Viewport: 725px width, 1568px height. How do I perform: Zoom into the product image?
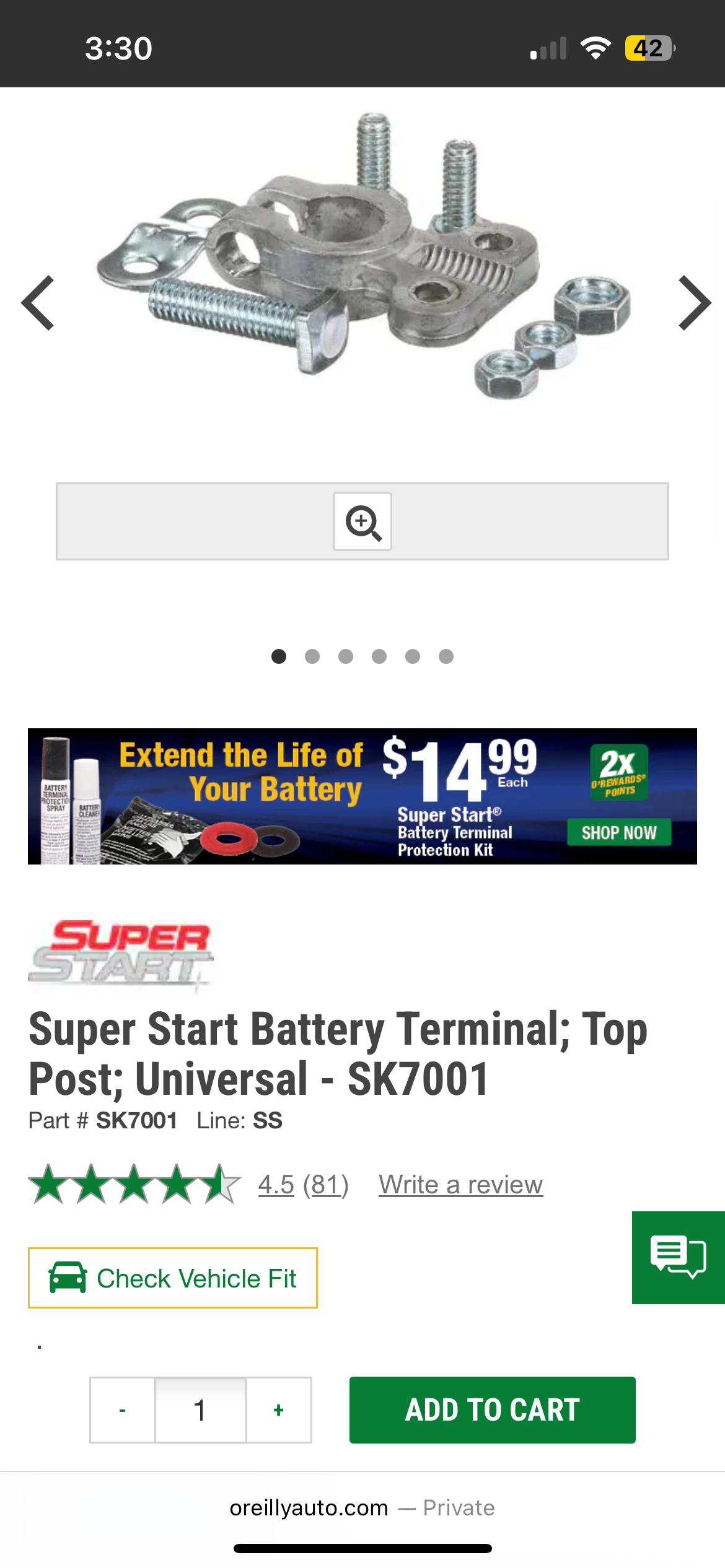362,521
